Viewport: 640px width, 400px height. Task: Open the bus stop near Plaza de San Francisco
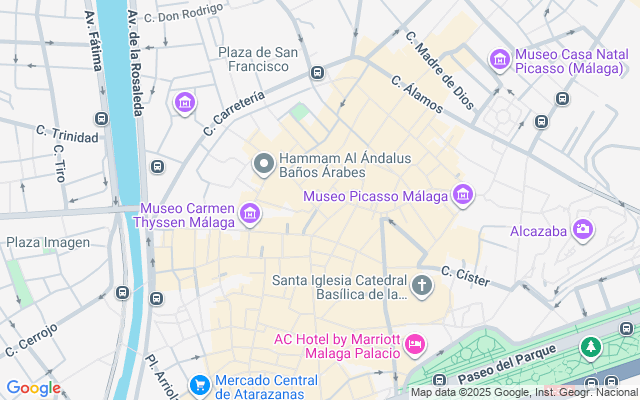coord(317,72)
